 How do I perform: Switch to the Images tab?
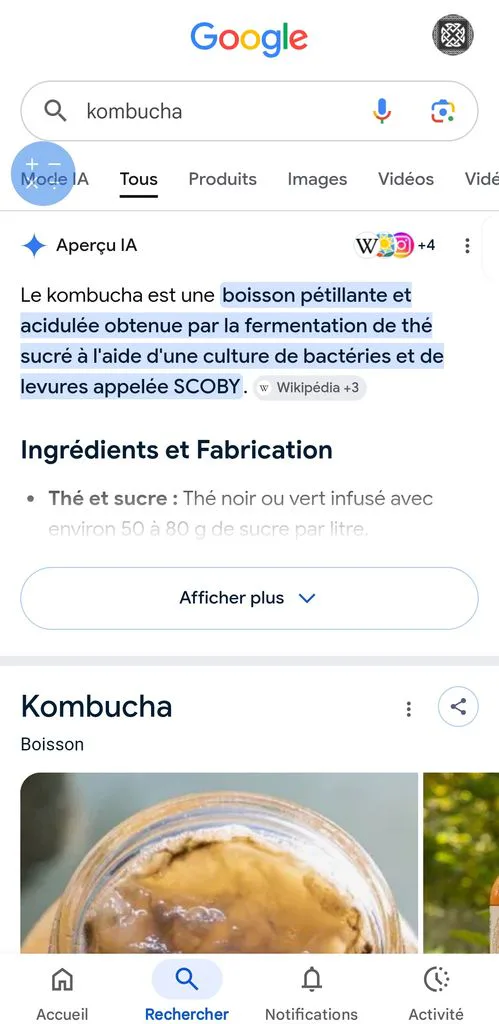coord(317,179)
